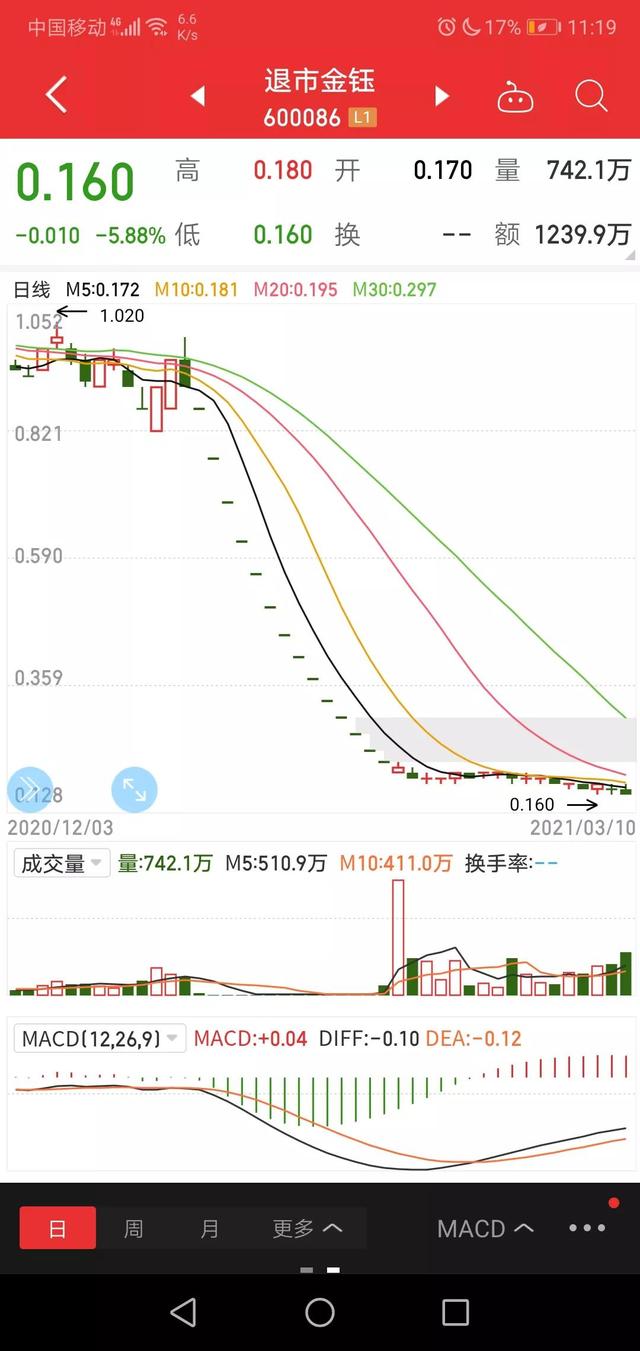Viewport: 640px width, 1351px height.
Task: Select the 日 daily chart tab
Action: click(x=58, y=1228)
